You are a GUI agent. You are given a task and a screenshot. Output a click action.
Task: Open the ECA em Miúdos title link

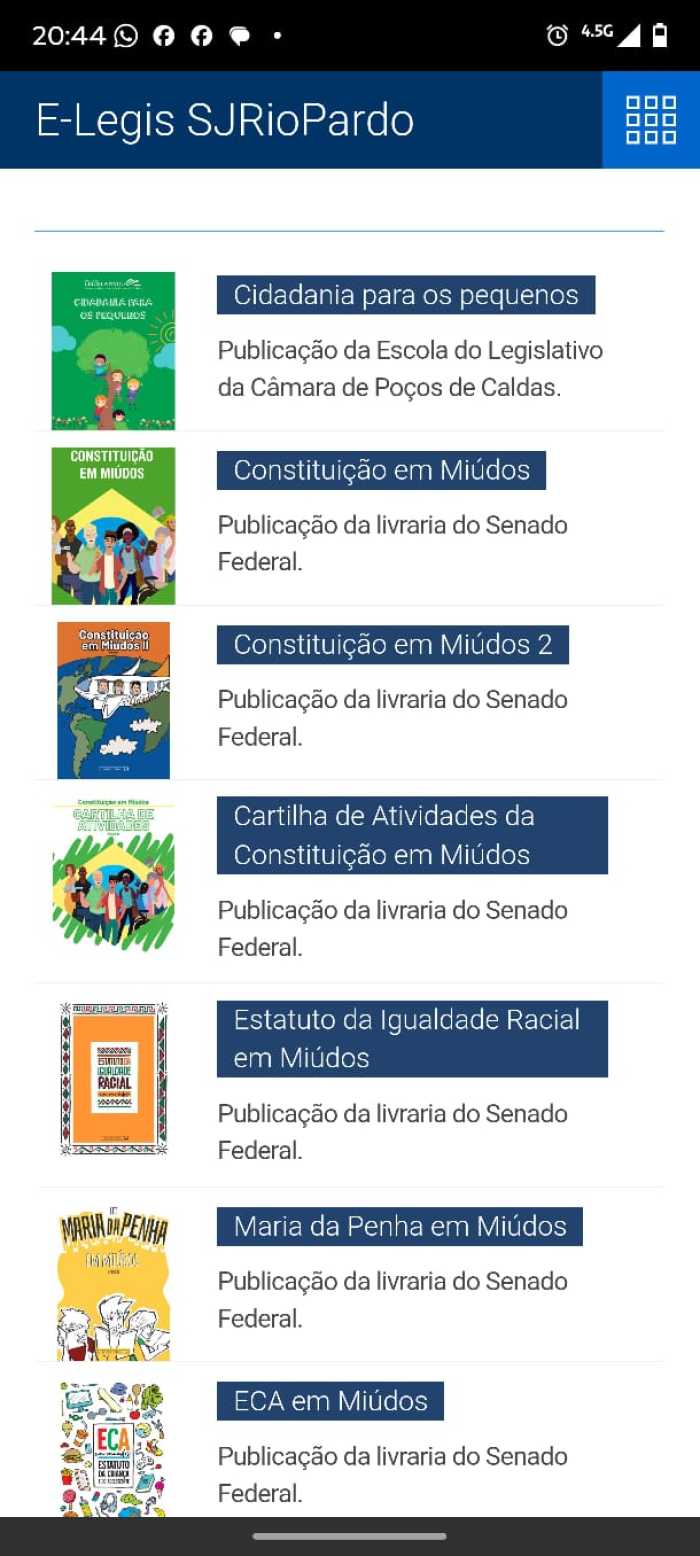click(x=330, y=1401)
